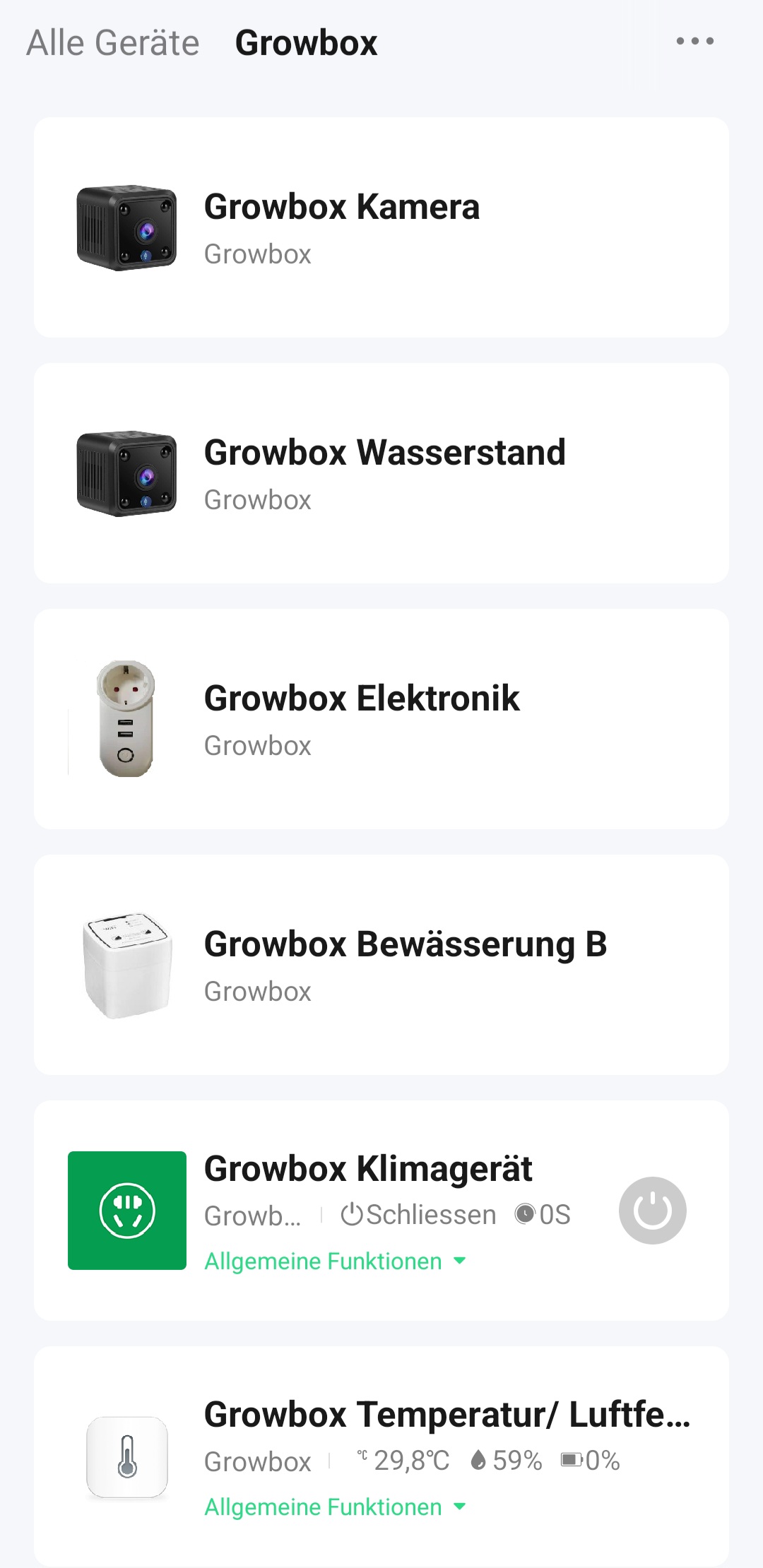Viewport: 763px width, 1568px height.
Task: Open the Growbox Kamera device
Action: 381,227
